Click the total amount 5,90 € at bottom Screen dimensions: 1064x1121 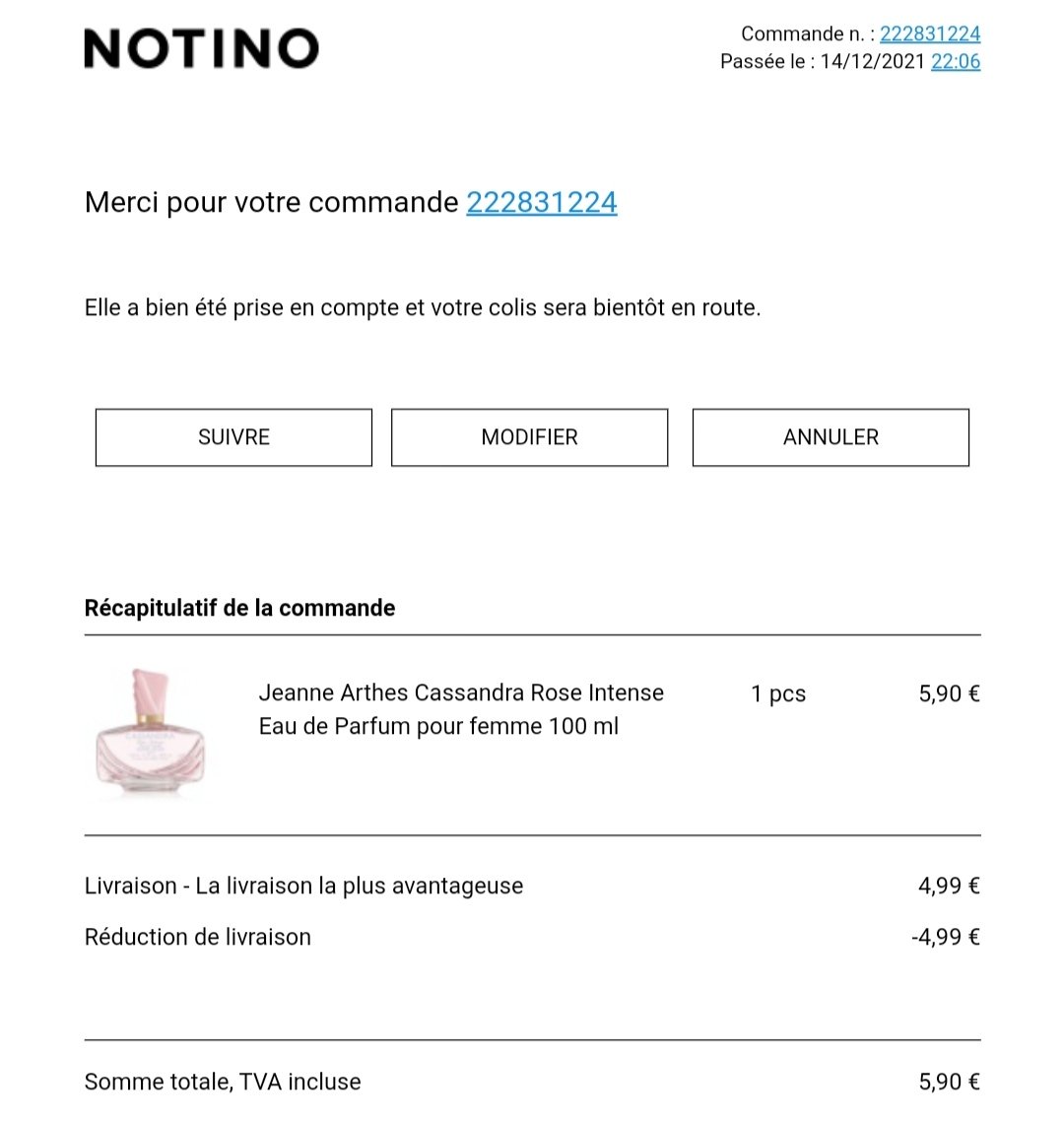pyautogui.click(x=947, y=1081)
